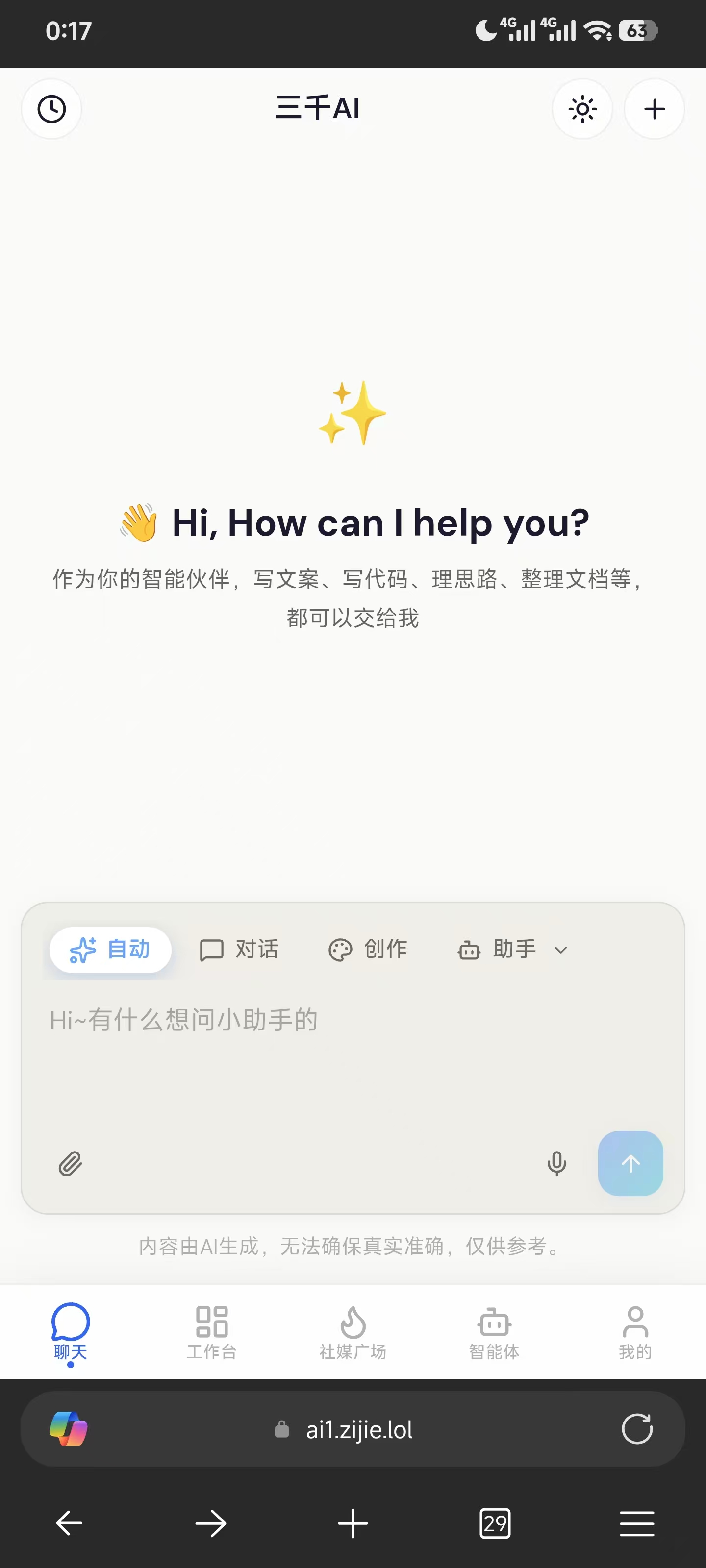Open the 我的 profile tab
The height and width of the screenshot is (1568, 706).
pyautogui.click(x=635, y=1332)
